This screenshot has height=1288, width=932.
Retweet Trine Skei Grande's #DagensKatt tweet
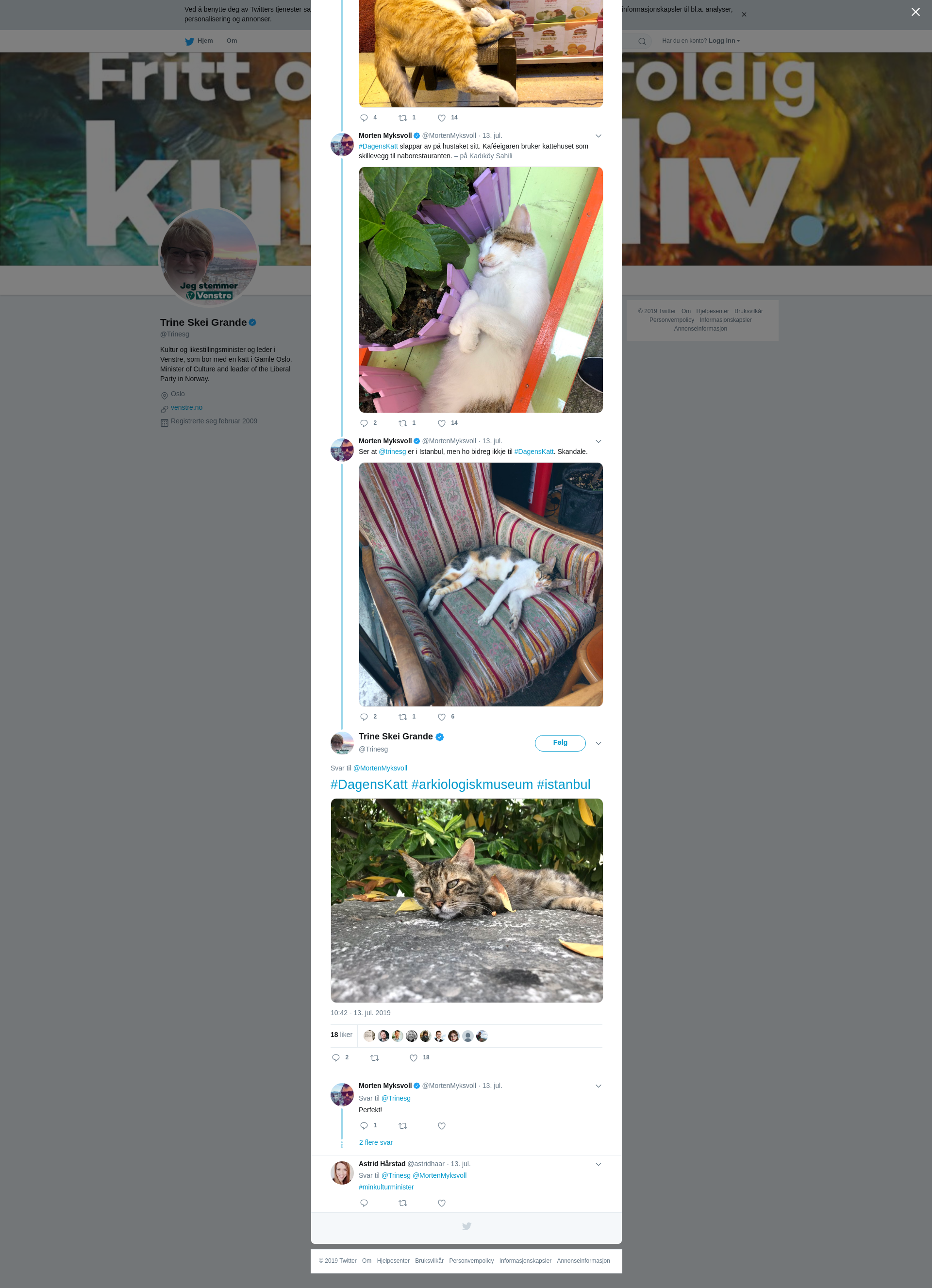click(374, 1058)
